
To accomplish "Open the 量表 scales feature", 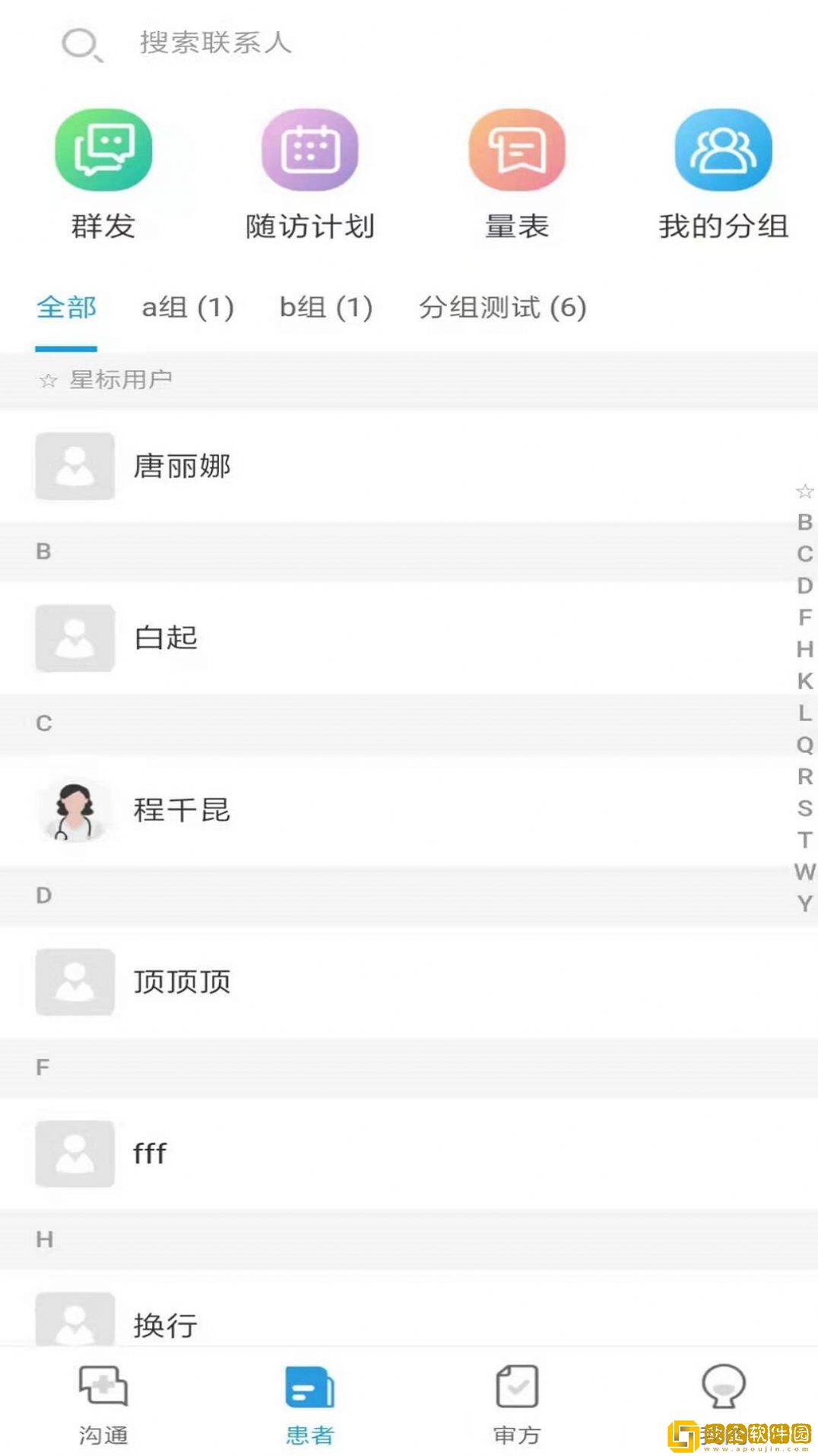I will [515, 171].
